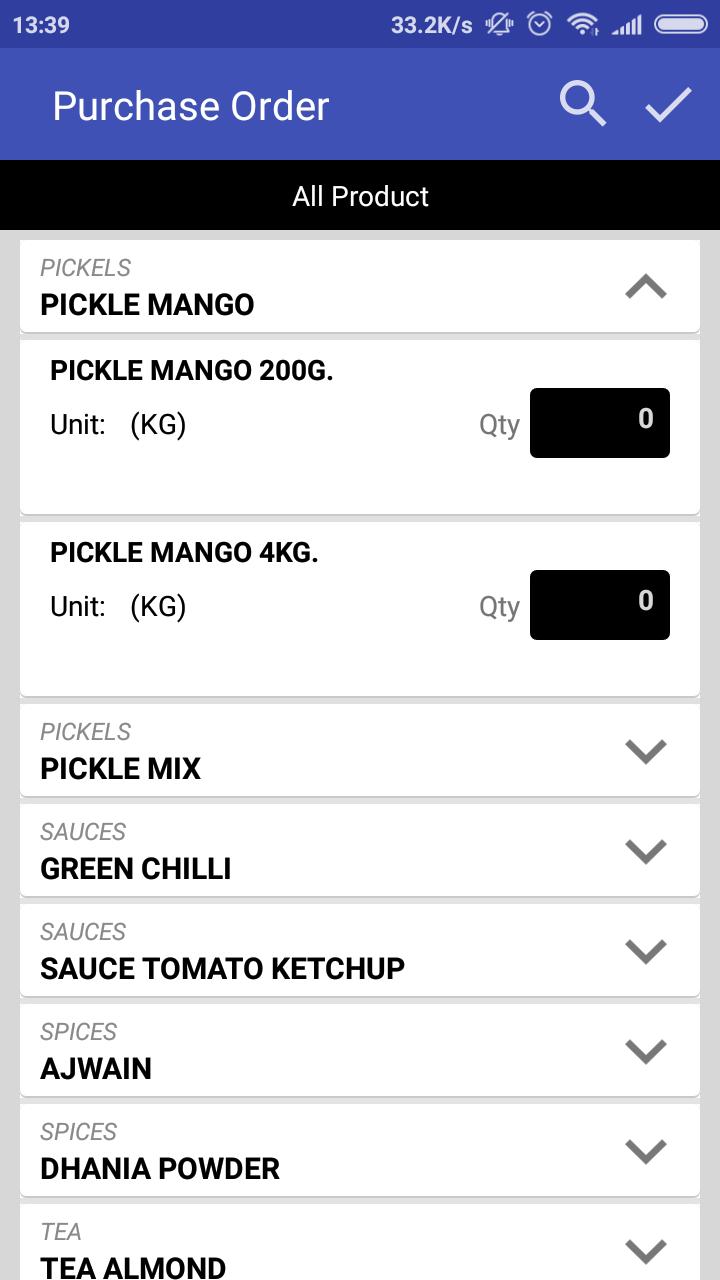Image resolution: width=720 pixels, height=1280 pixels.
Task: Confirm the order with the checkmark
Action: [x=668, y=105]
